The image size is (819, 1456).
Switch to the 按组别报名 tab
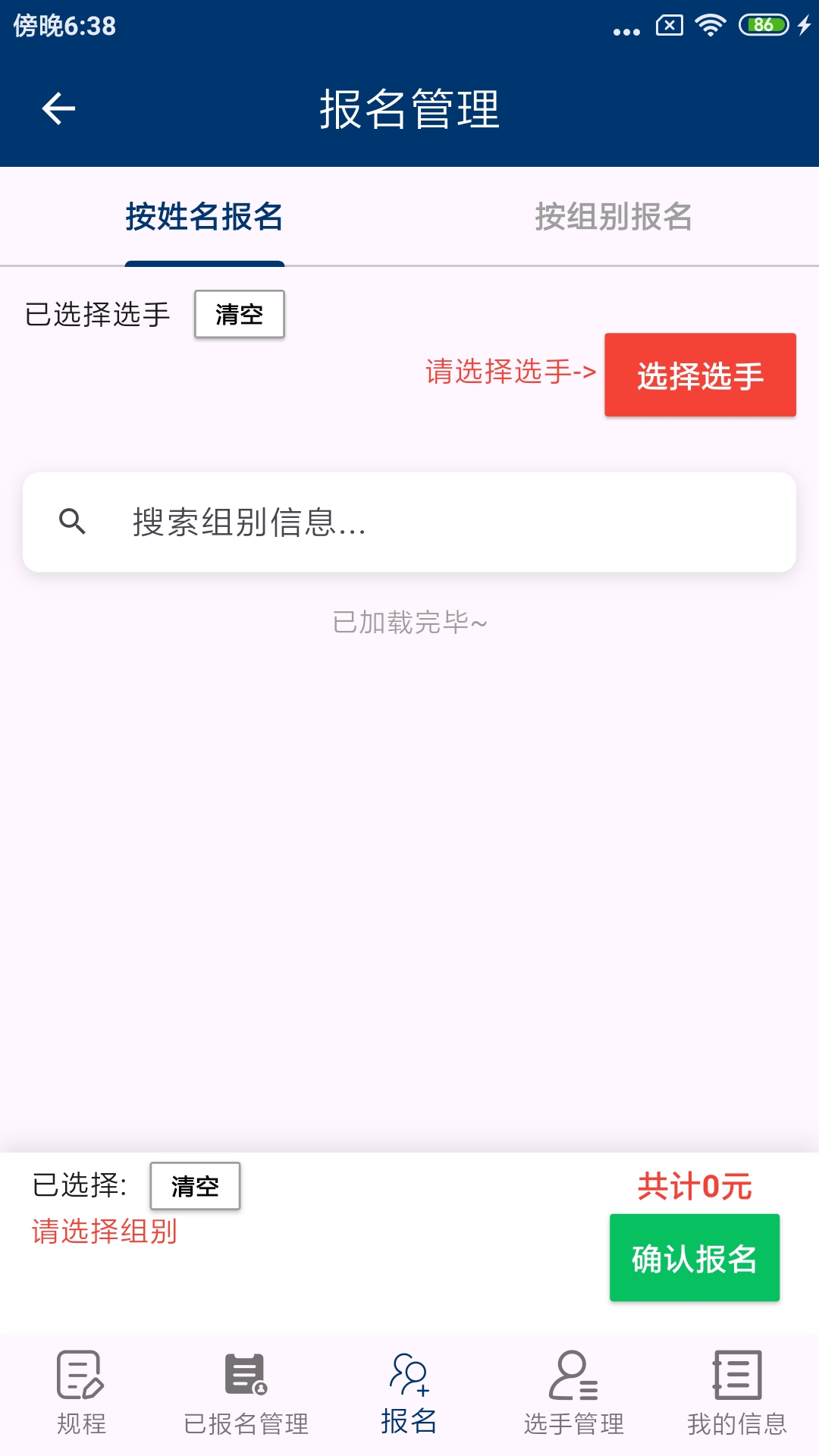(614, 216)
